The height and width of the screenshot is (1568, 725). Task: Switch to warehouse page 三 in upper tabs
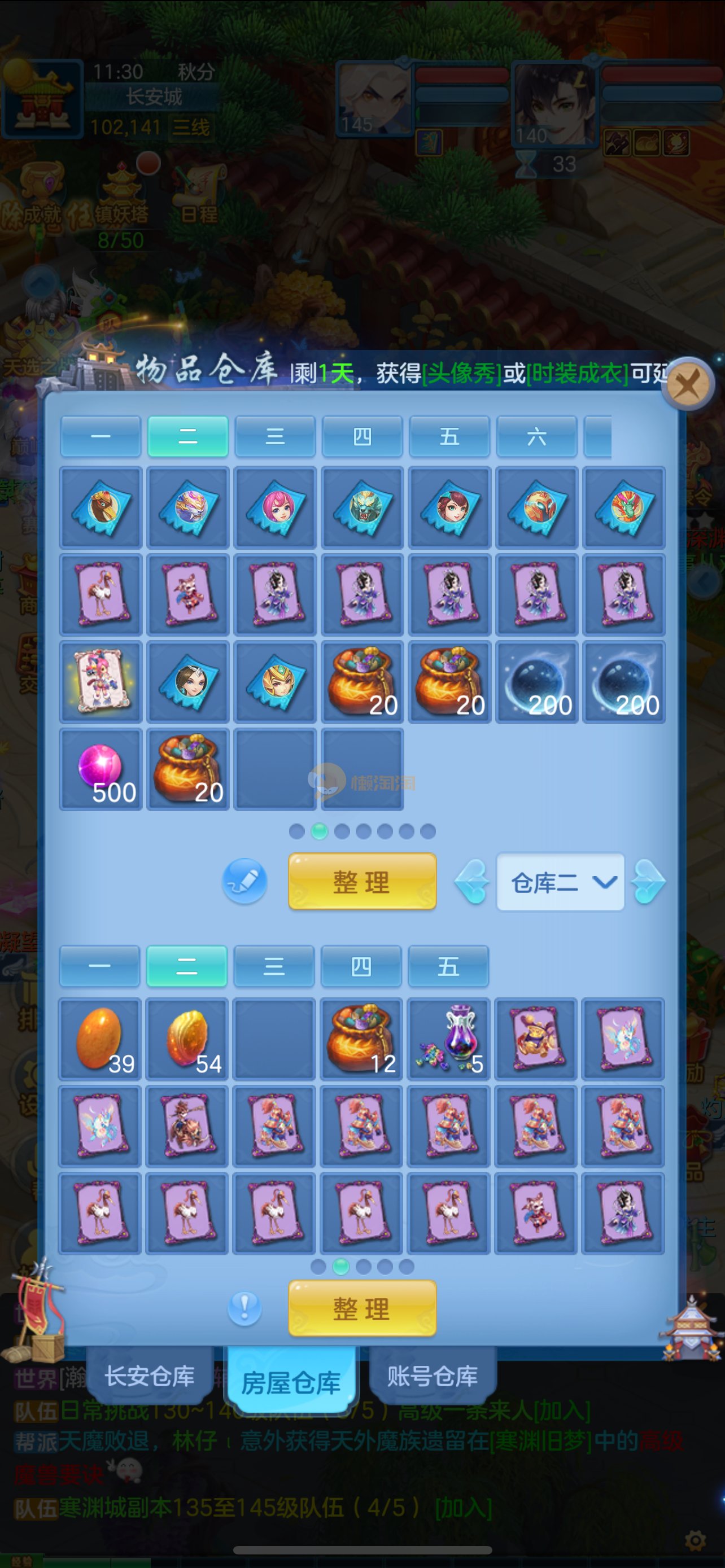pyautogui.click(x=274, y=436)
